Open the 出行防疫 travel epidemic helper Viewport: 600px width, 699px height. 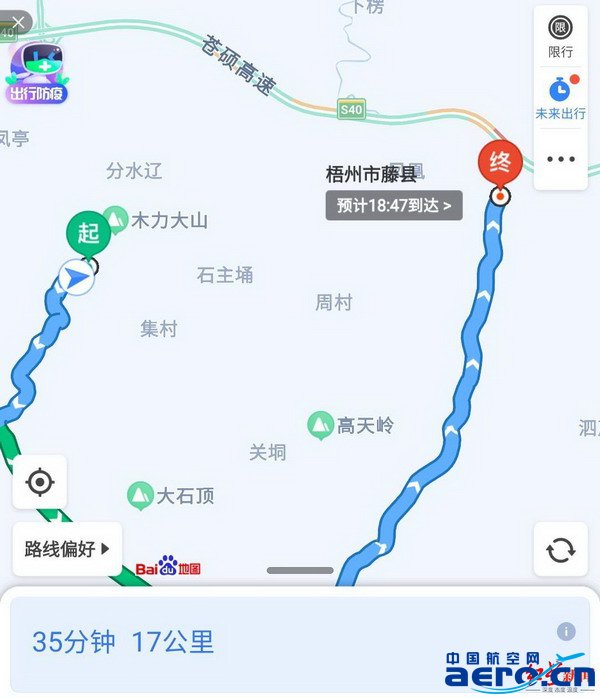click(37, 73)
